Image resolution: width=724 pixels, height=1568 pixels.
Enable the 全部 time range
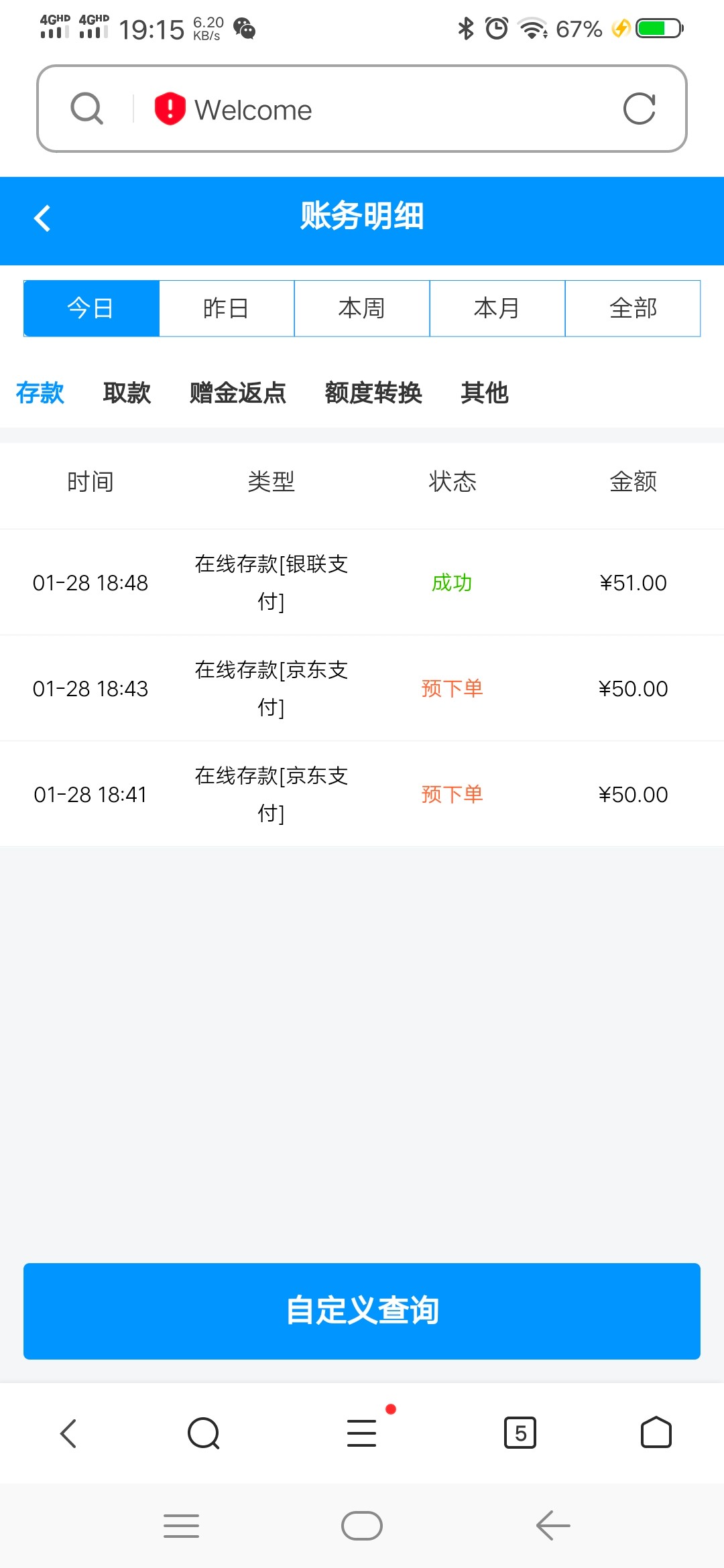coord(632,308)
